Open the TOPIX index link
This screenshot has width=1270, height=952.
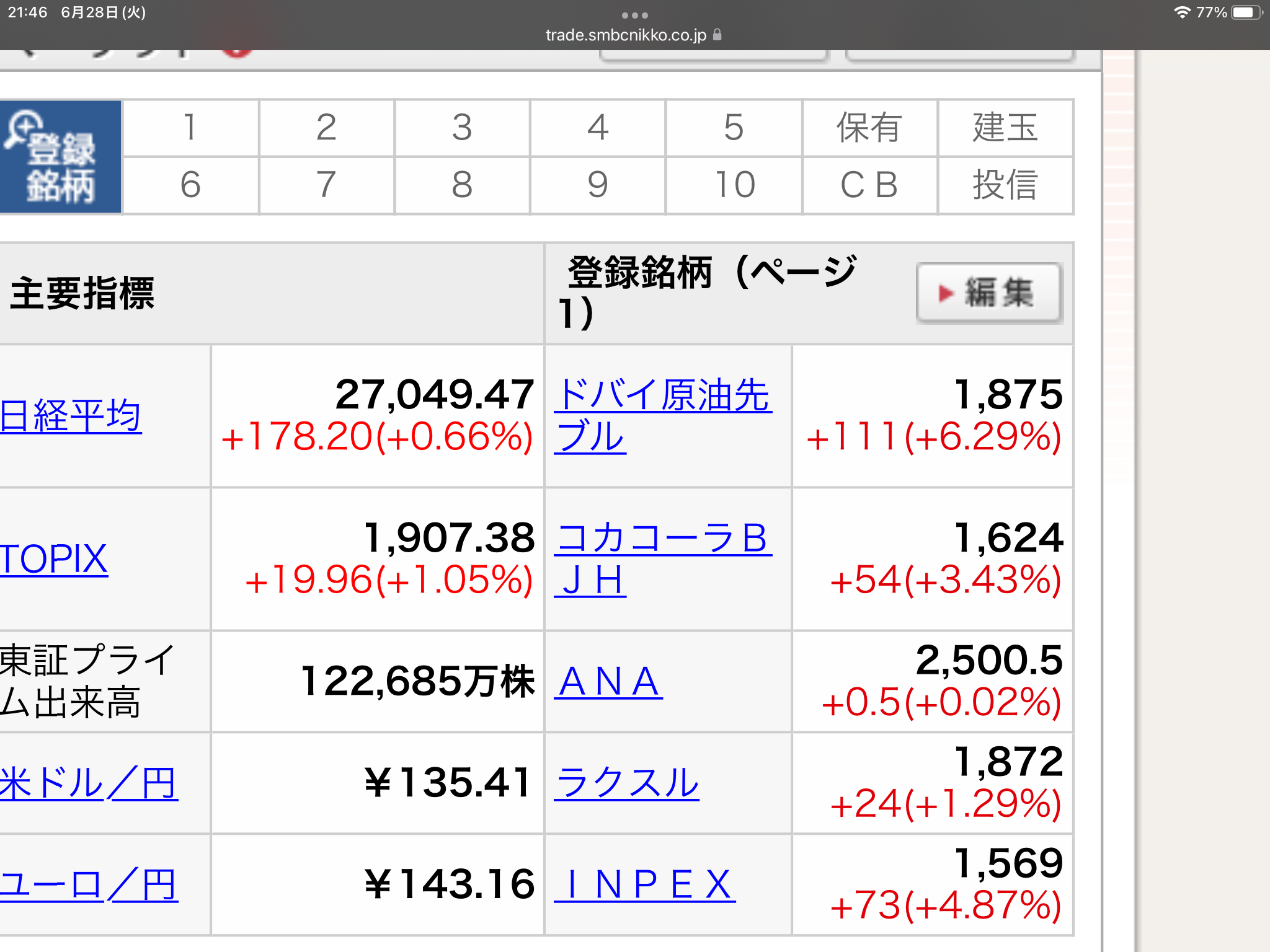pos(55,559)
